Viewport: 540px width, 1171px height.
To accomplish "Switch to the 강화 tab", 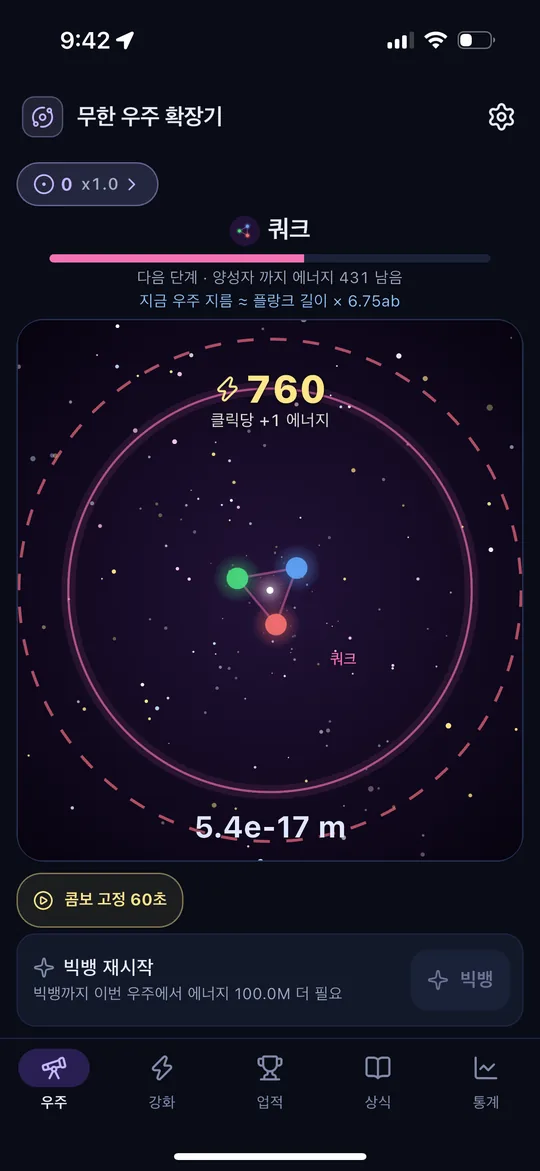I will point(162,1080).
